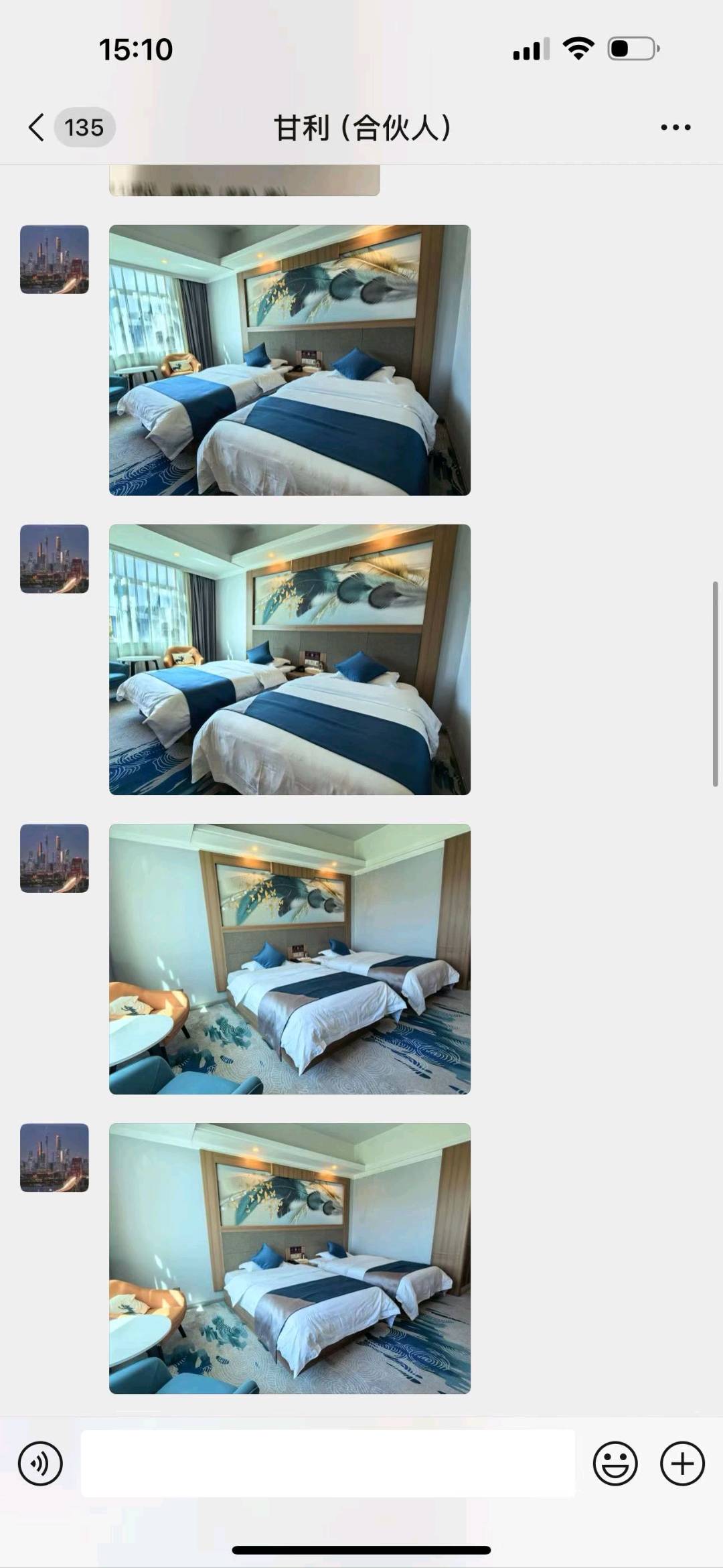Open the plus attachment menu
This screenshot has height=1568, width=723.
[682, 1464]
